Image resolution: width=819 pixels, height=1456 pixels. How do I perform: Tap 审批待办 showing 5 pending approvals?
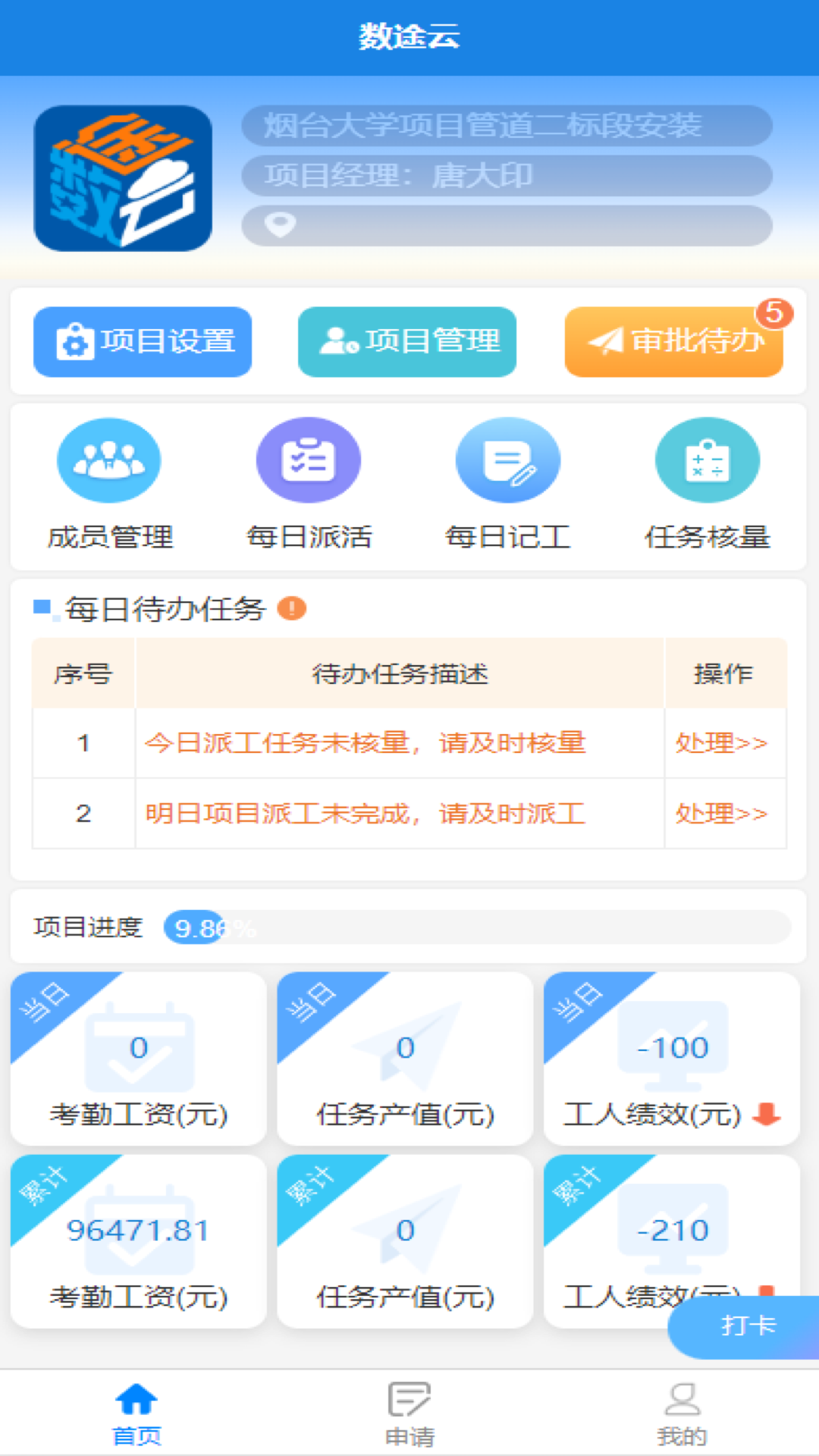(x=673, y=341)
